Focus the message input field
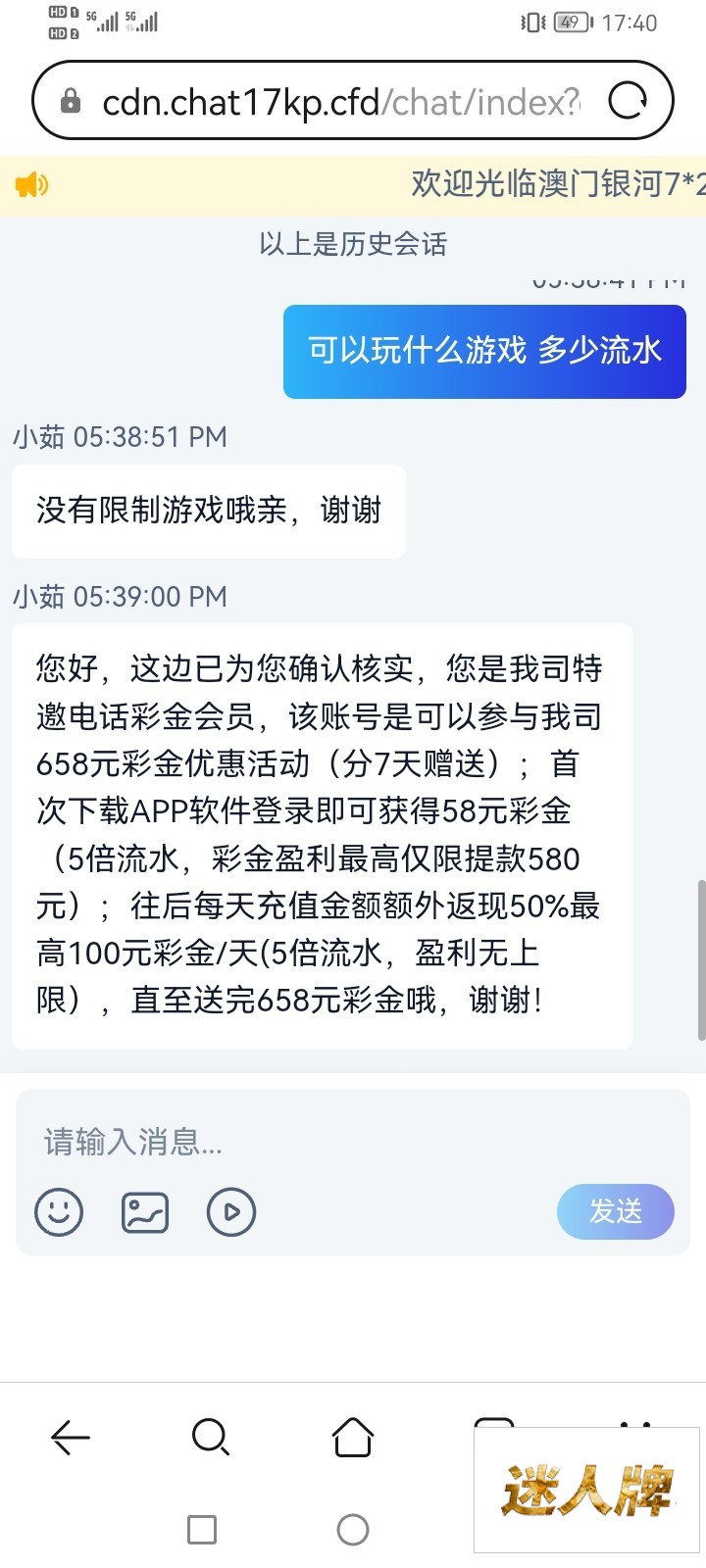 (x=294, y=1142)
